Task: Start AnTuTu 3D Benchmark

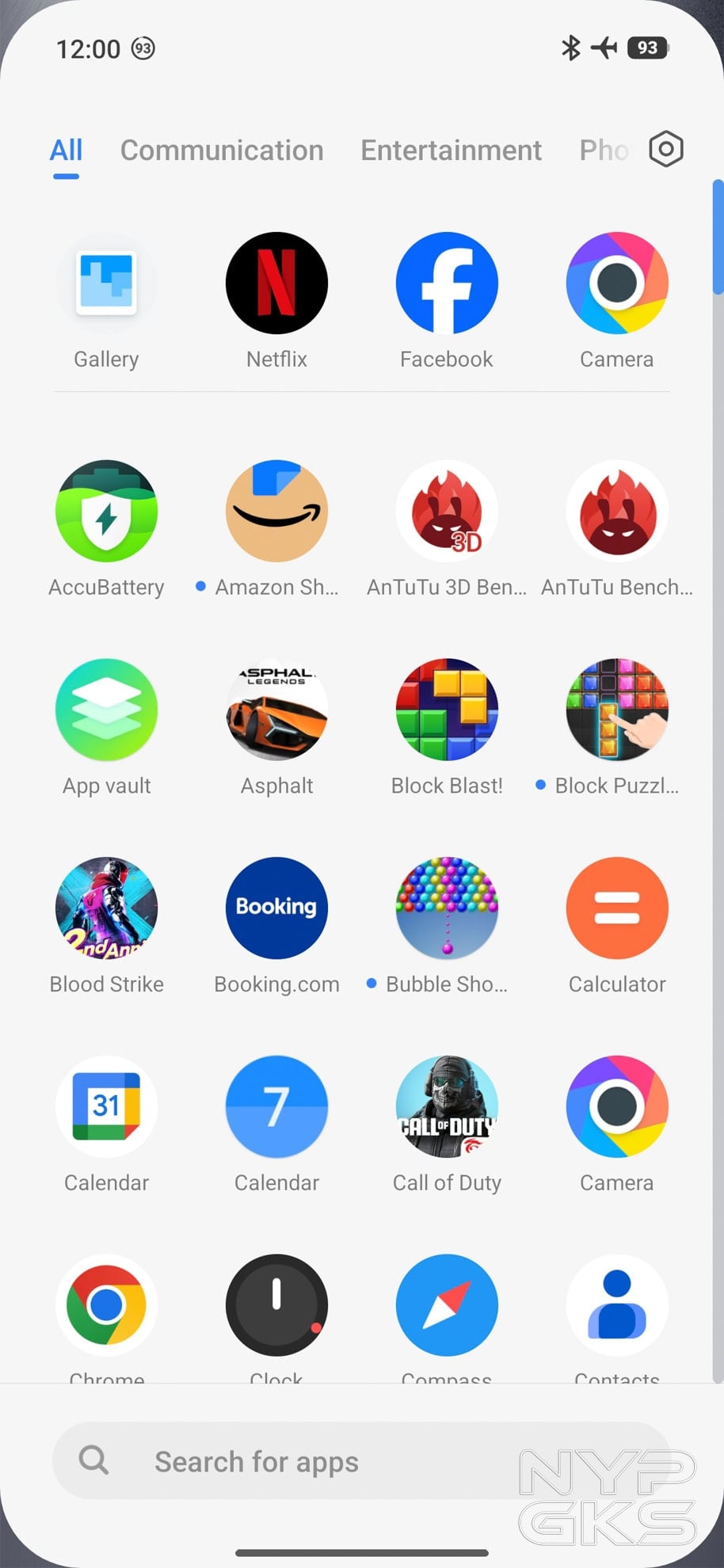Action: pyautogui.click(x=447, y=512)
